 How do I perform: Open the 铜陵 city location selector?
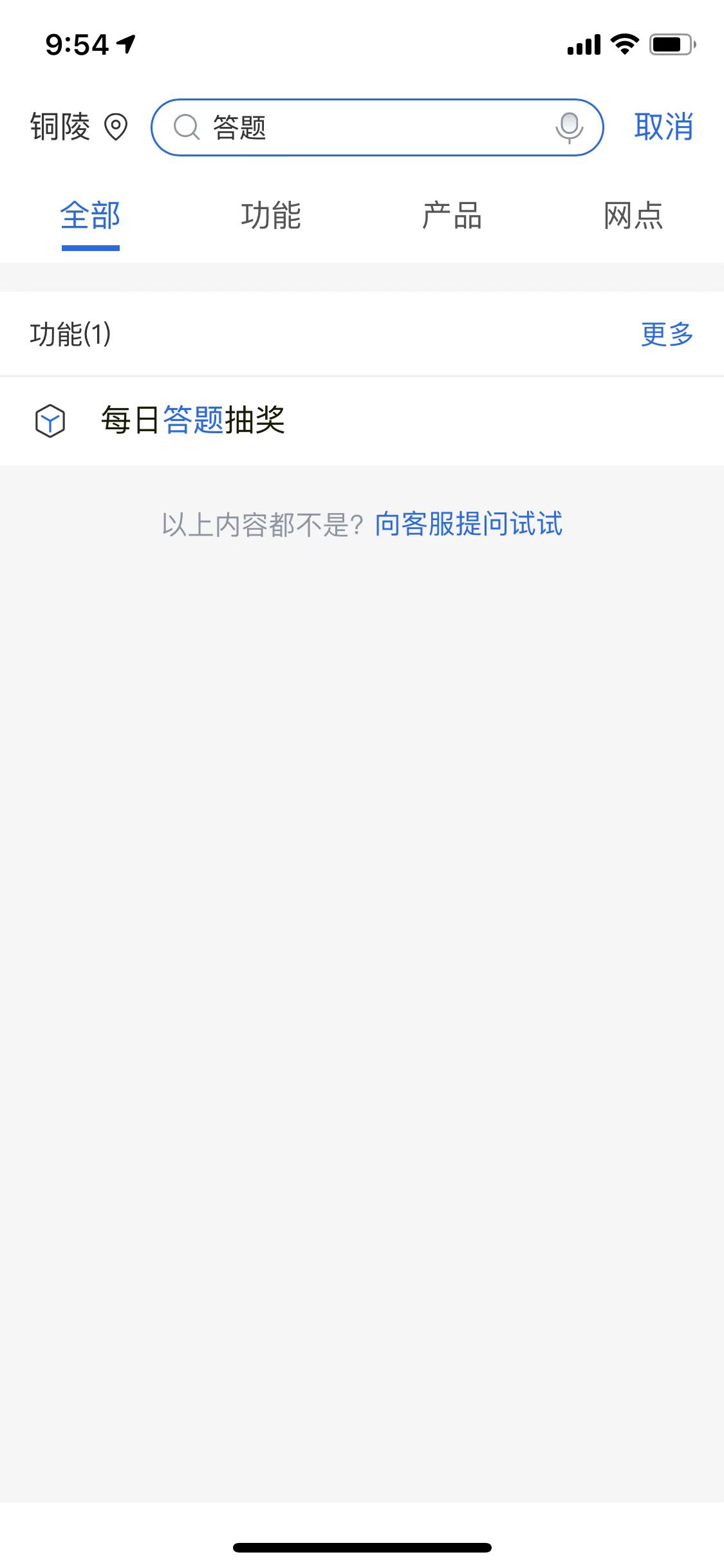(x=79, y=127)
